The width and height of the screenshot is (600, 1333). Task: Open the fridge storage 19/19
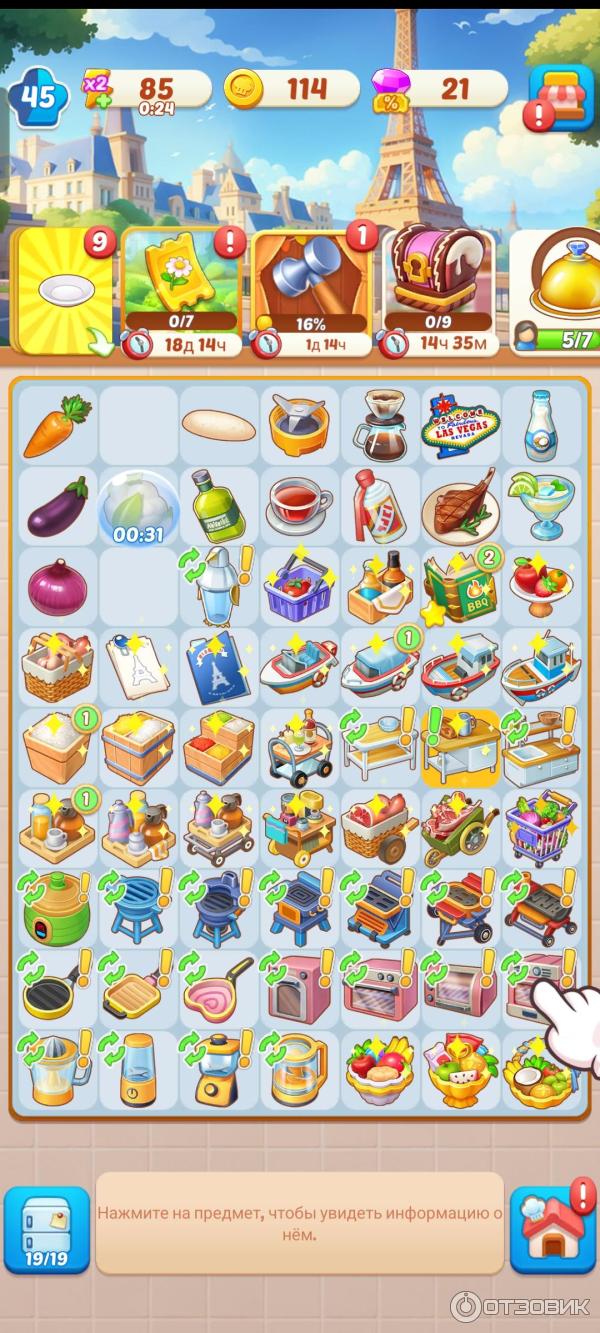pos(48,1229)
